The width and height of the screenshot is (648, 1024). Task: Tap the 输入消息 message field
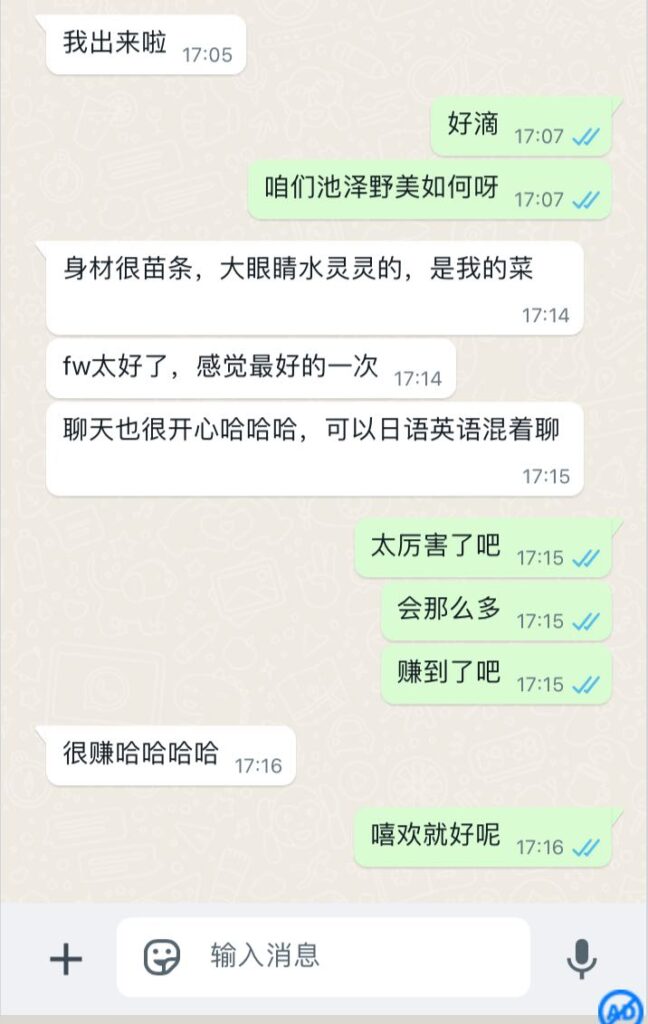[350, 956]
